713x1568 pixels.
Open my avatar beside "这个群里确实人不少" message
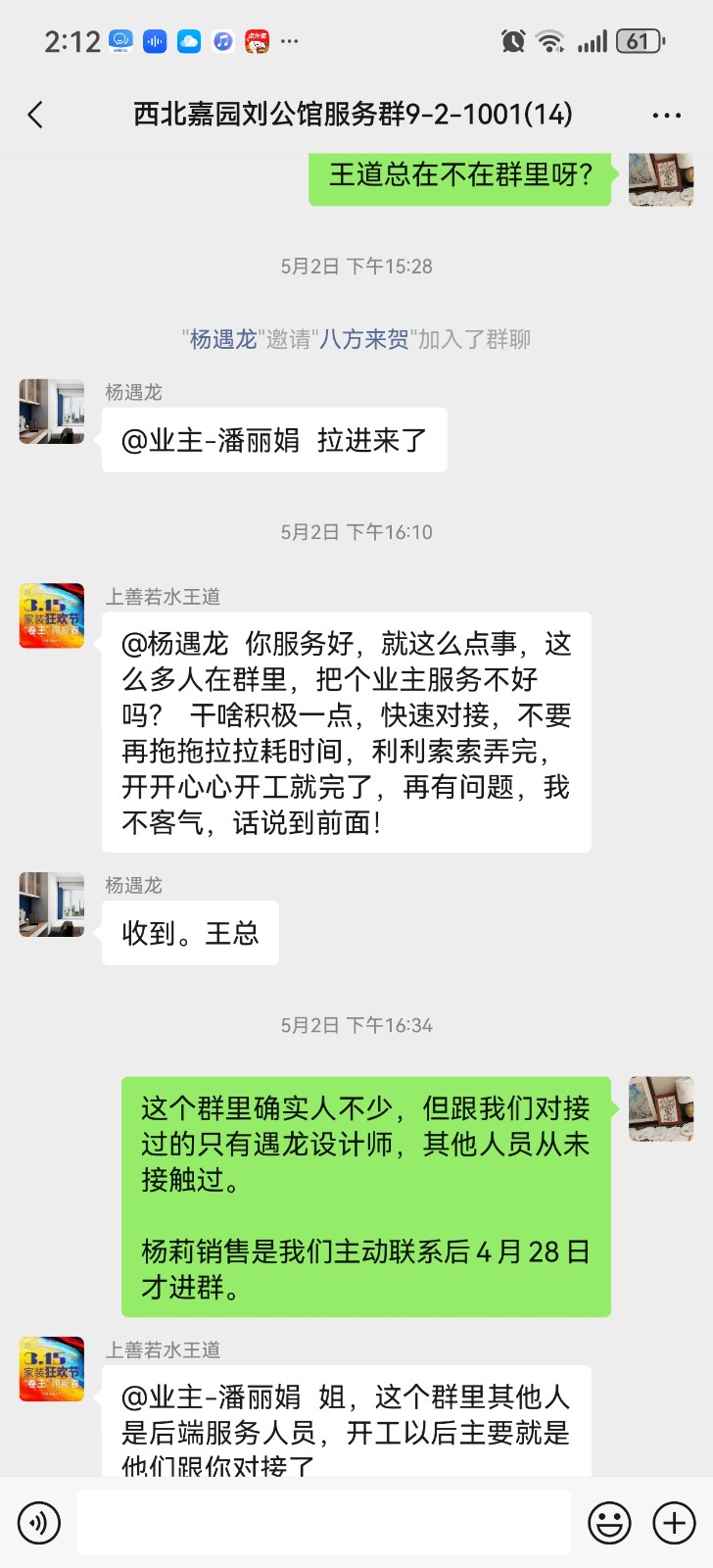(661, 1109)
